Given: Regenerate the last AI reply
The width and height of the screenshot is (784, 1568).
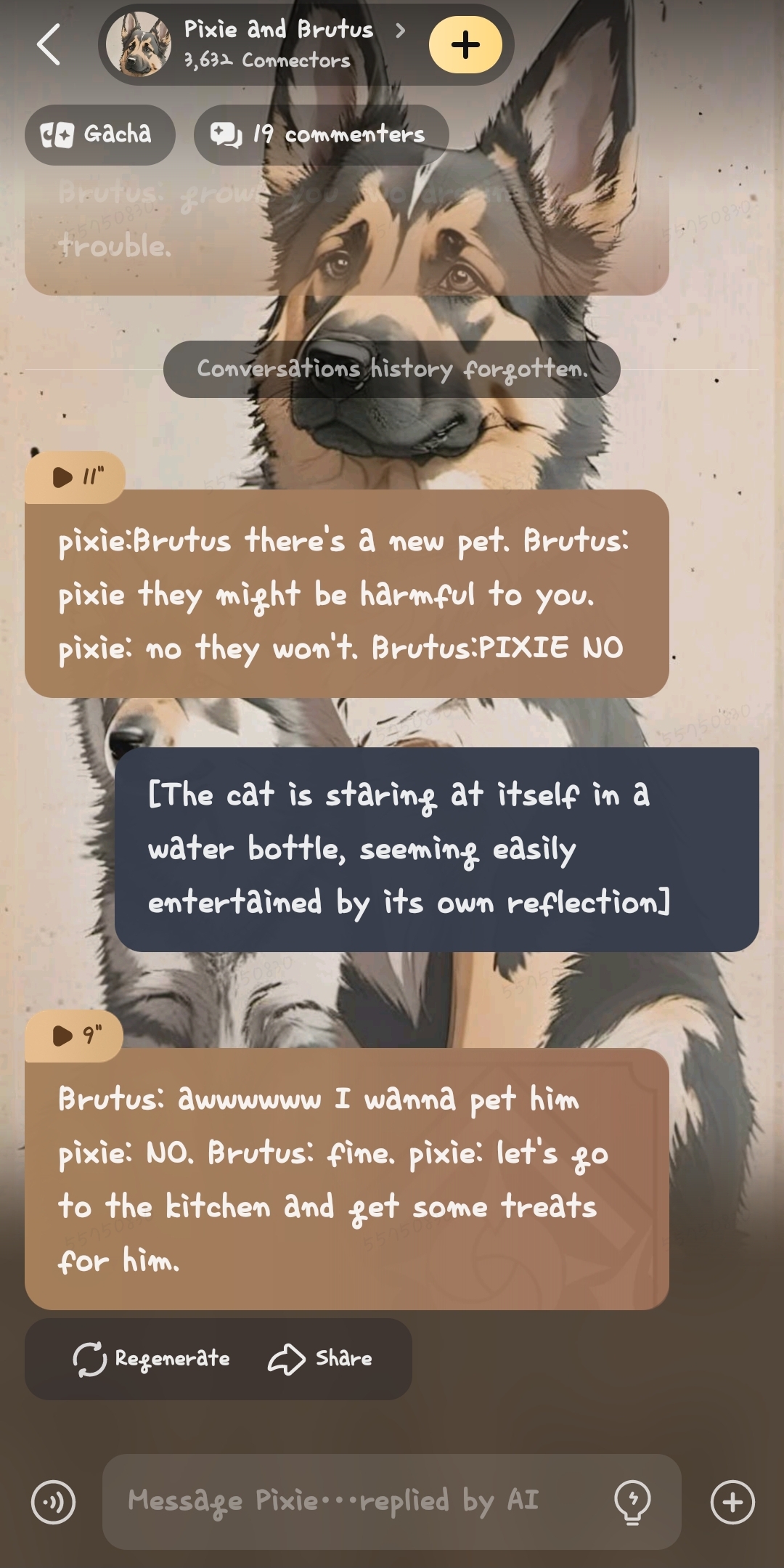Looking at the screenshot, I should tap(152, 1359).
